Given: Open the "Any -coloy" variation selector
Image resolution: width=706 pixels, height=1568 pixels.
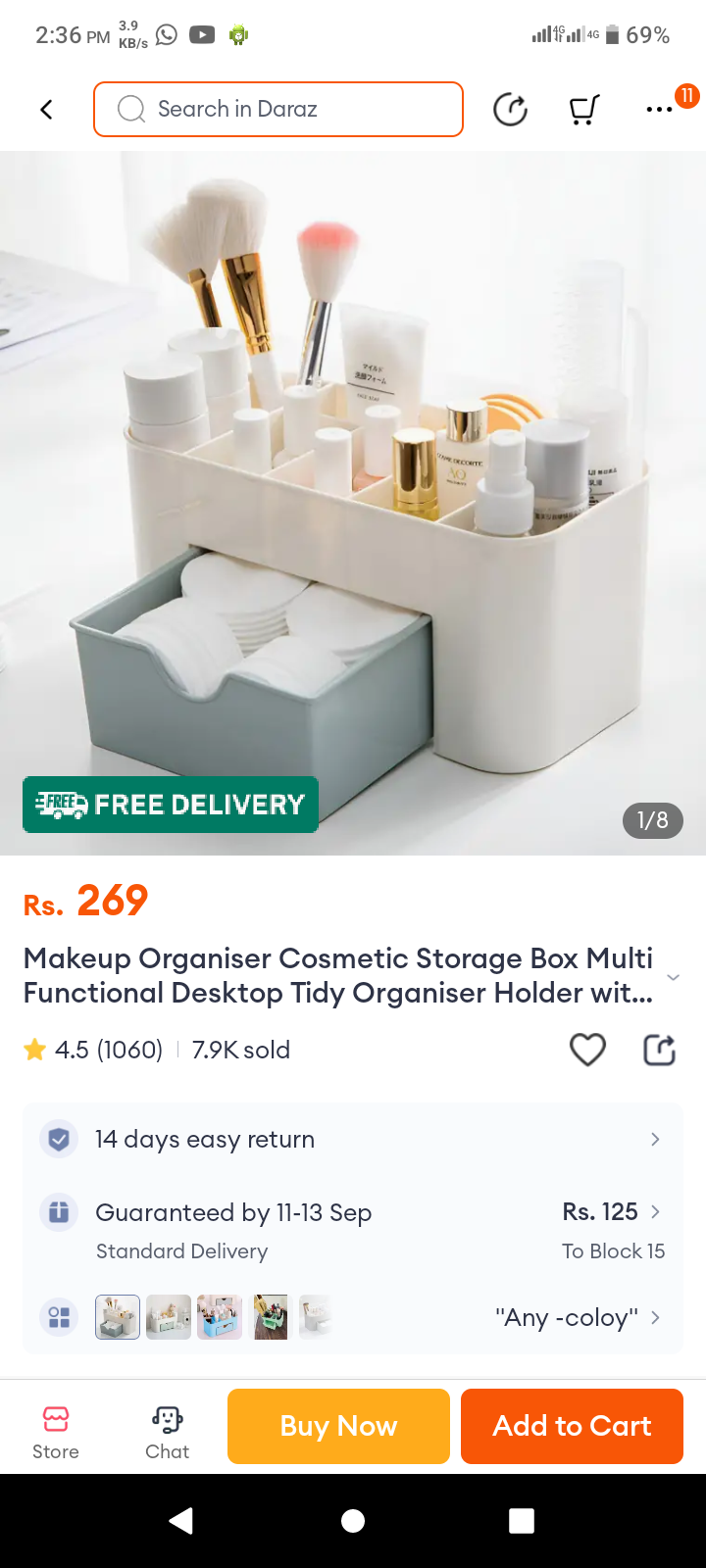Looking at the screenshot, I should (577, 1317).
